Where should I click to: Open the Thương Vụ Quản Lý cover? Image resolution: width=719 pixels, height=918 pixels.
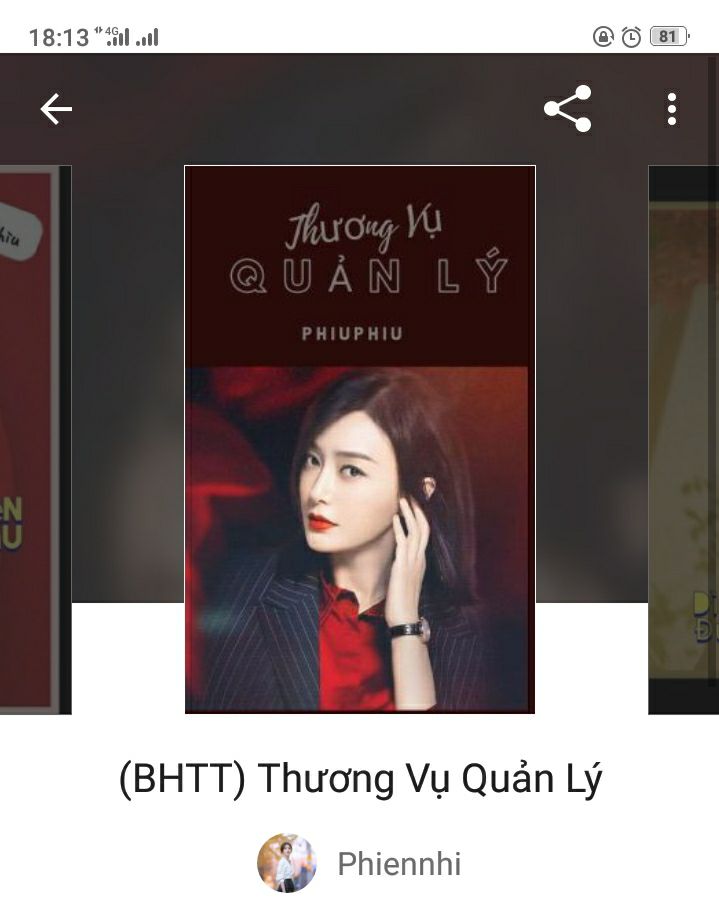[360, 439]
